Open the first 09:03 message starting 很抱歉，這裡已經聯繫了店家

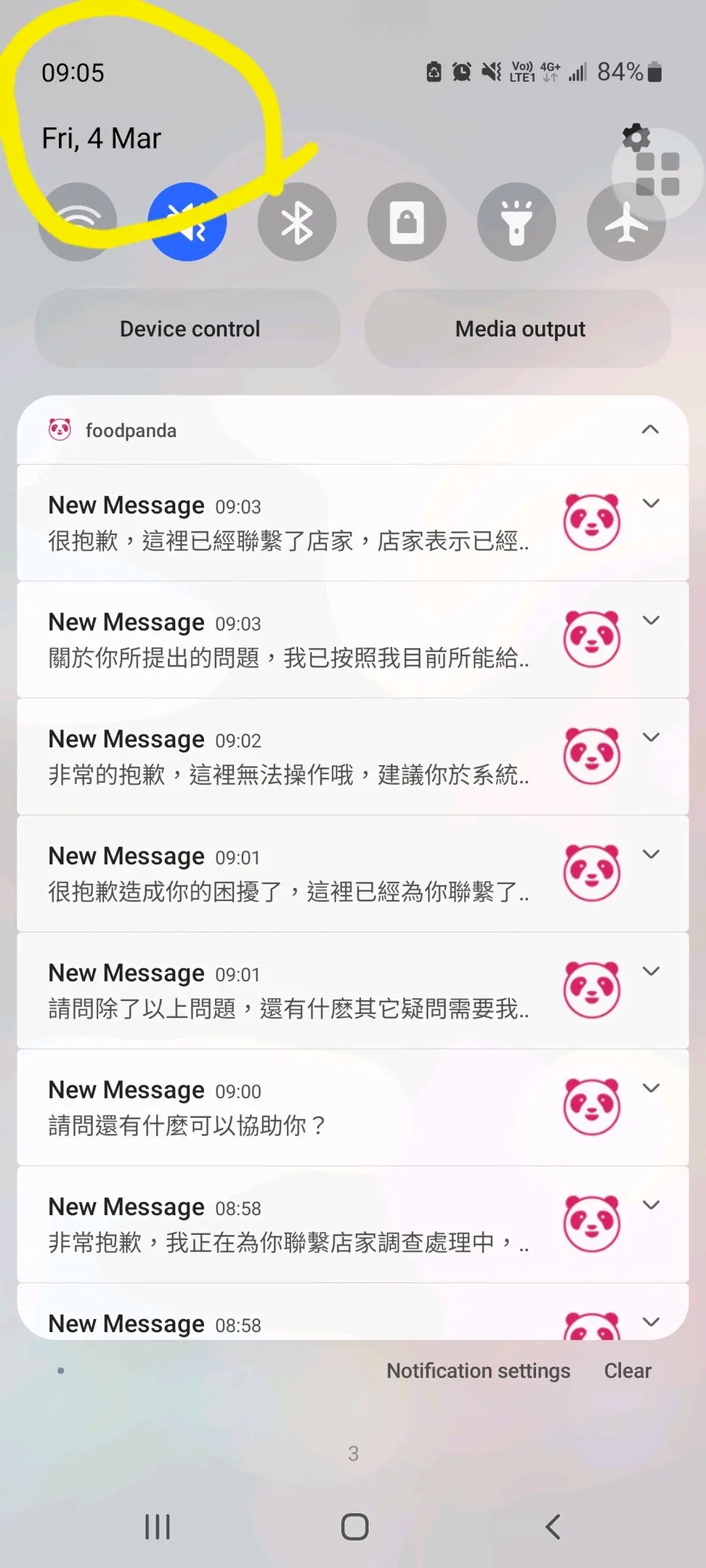point(288,524)
